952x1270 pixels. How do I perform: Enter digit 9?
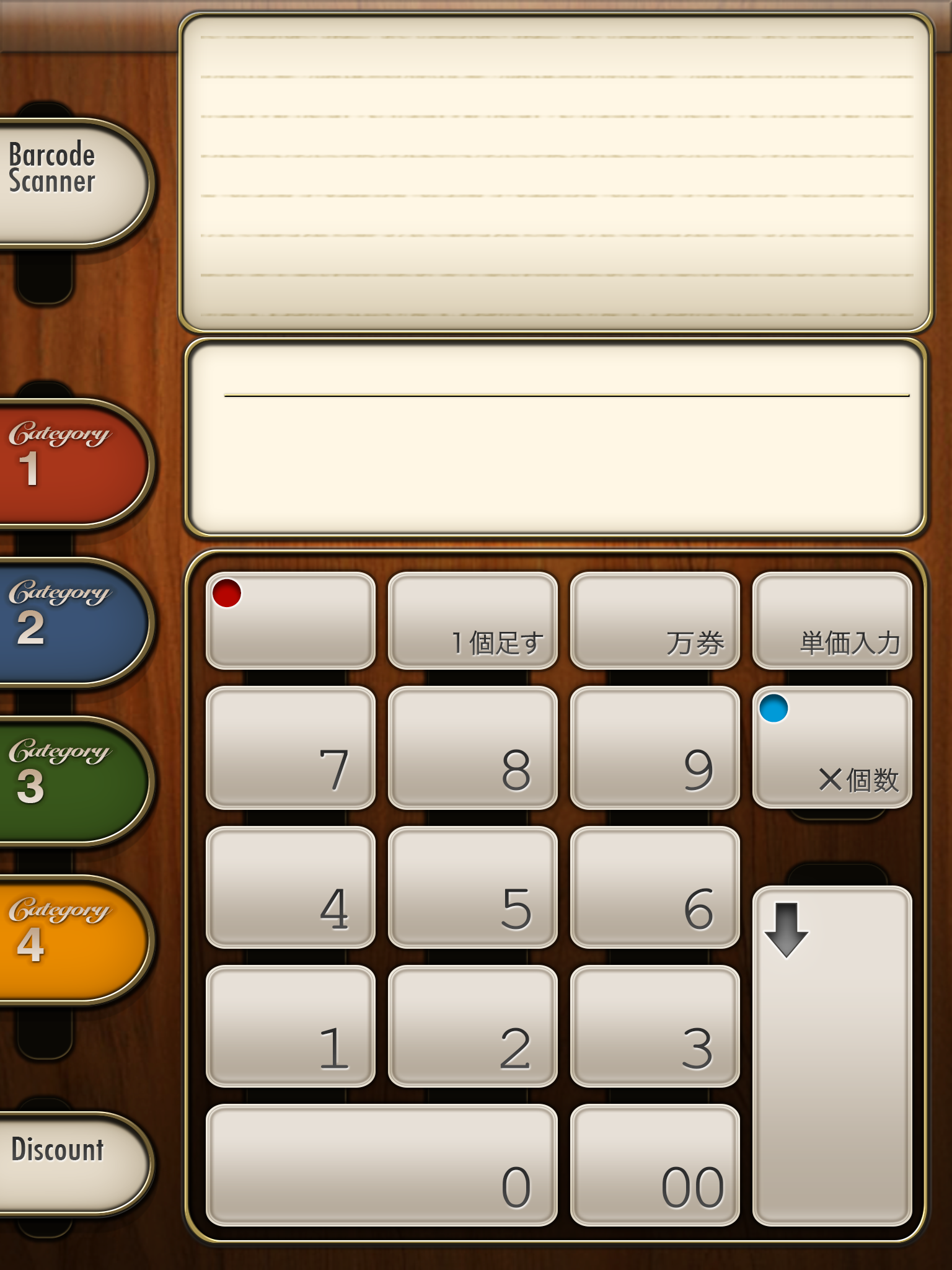[654, 747]
